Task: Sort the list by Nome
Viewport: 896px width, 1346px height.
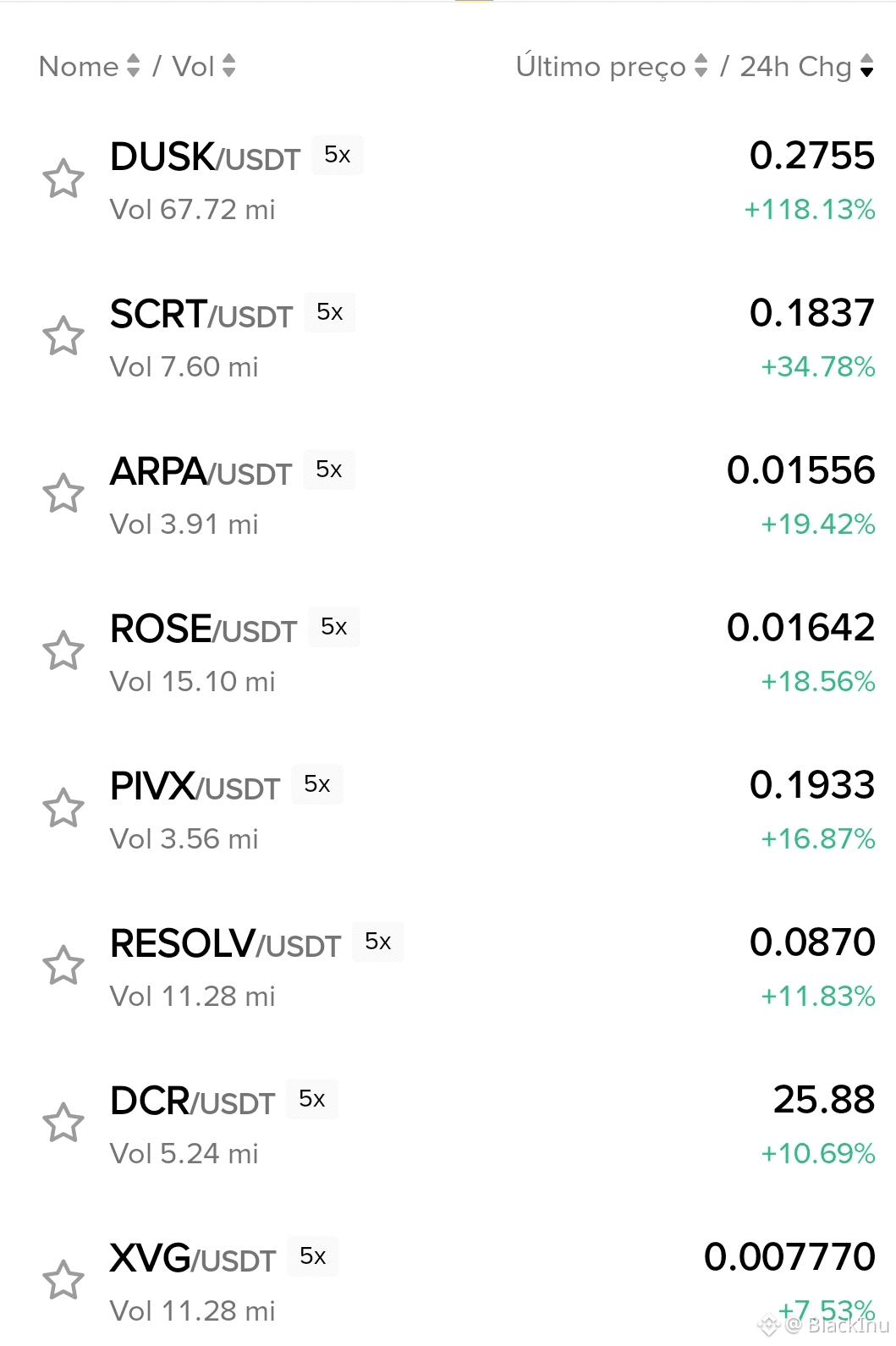Action: pyautogui.click(x=89, y=66)
